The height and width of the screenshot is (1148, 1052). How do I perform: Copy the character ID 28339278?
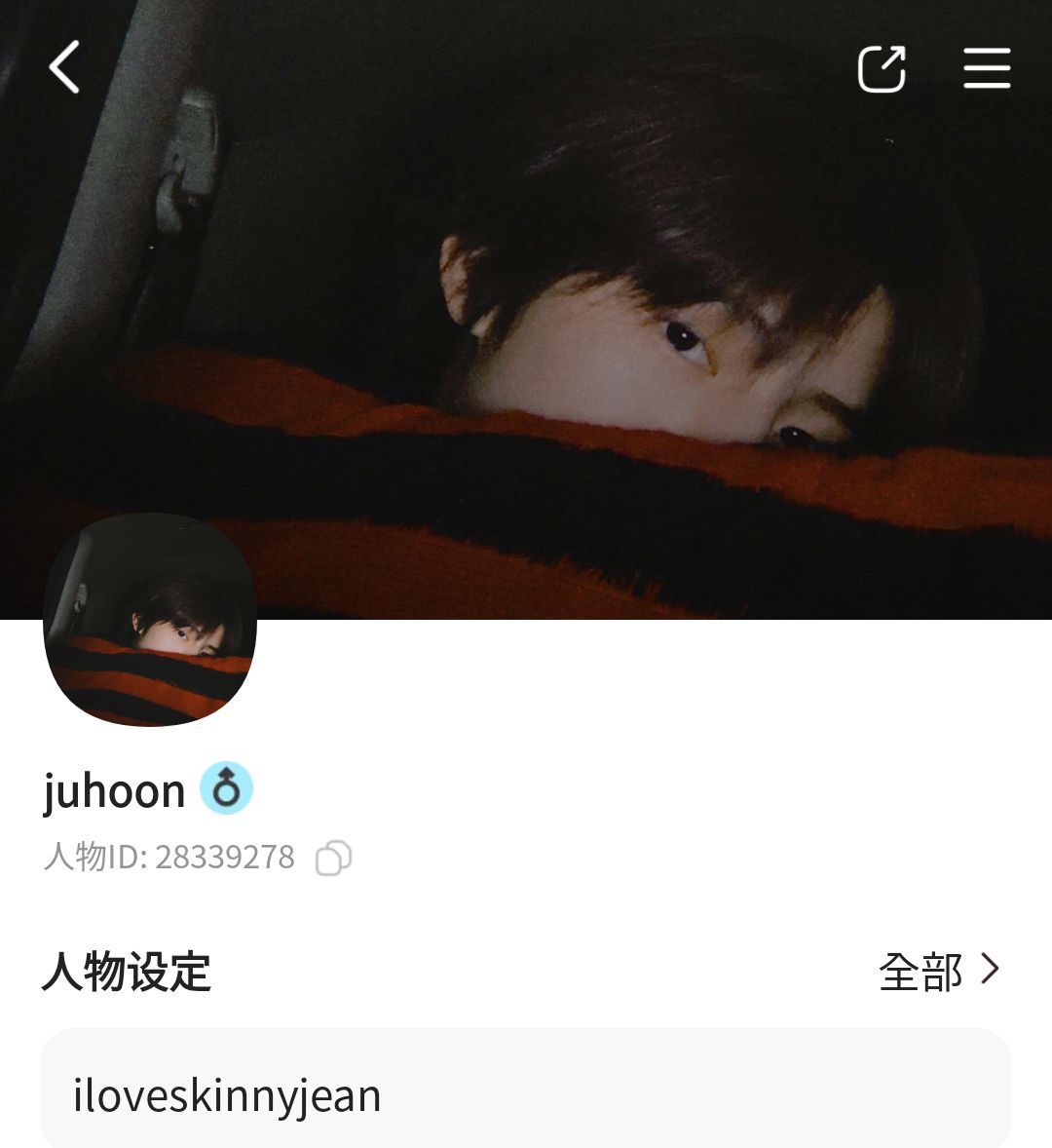tap(333, 858)
